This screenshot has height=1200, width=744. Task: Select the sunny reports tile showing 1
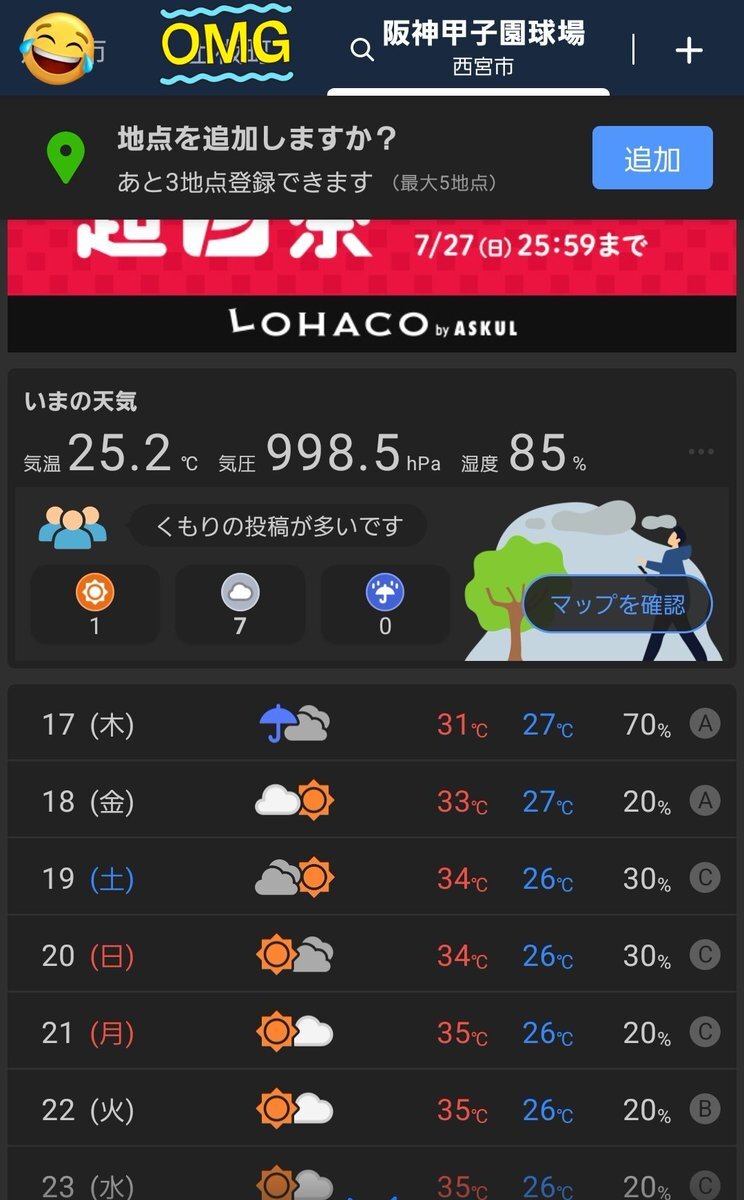(x=95, y=605)
